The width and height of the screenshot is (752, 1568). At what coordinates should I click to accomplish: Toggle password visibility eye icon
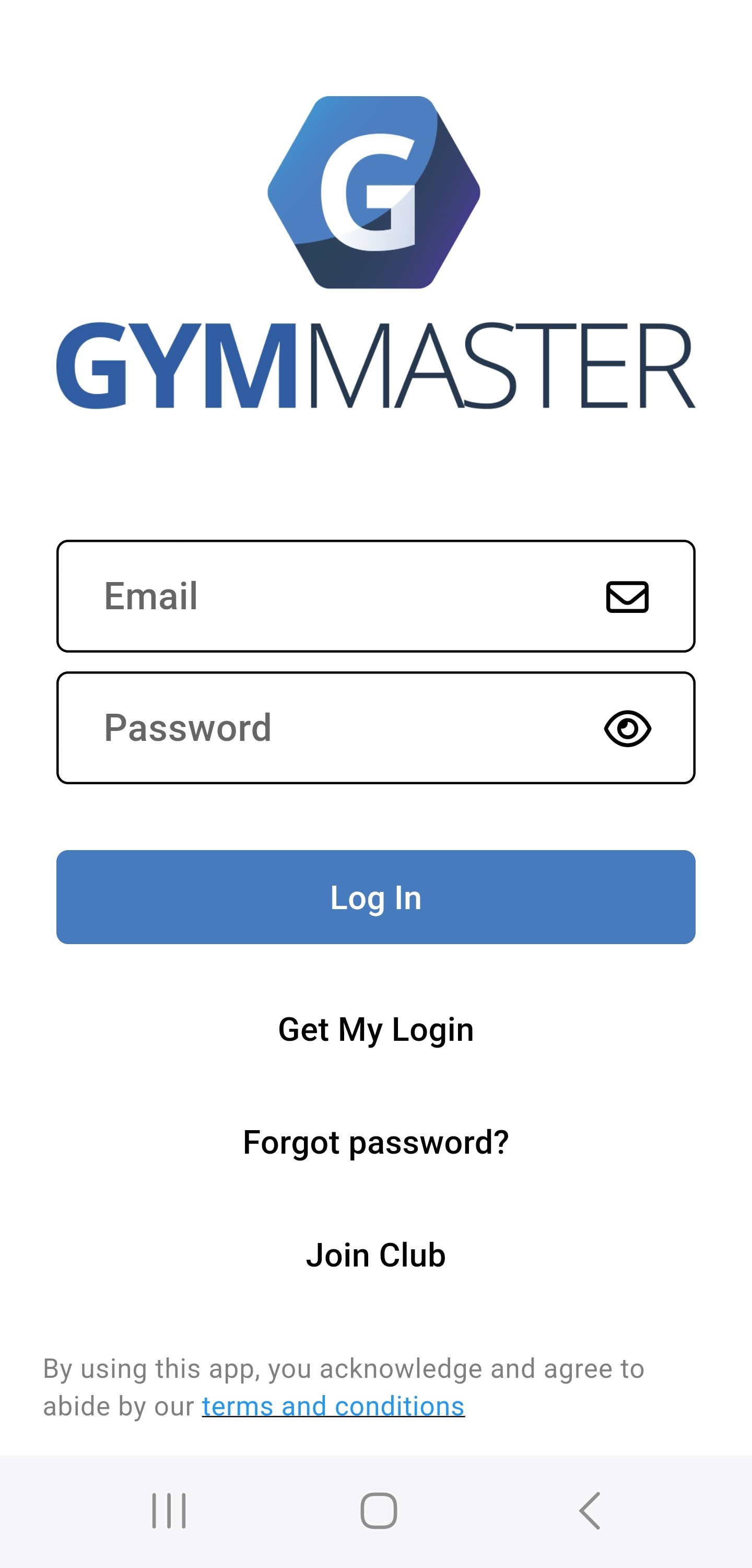point(627,728)
